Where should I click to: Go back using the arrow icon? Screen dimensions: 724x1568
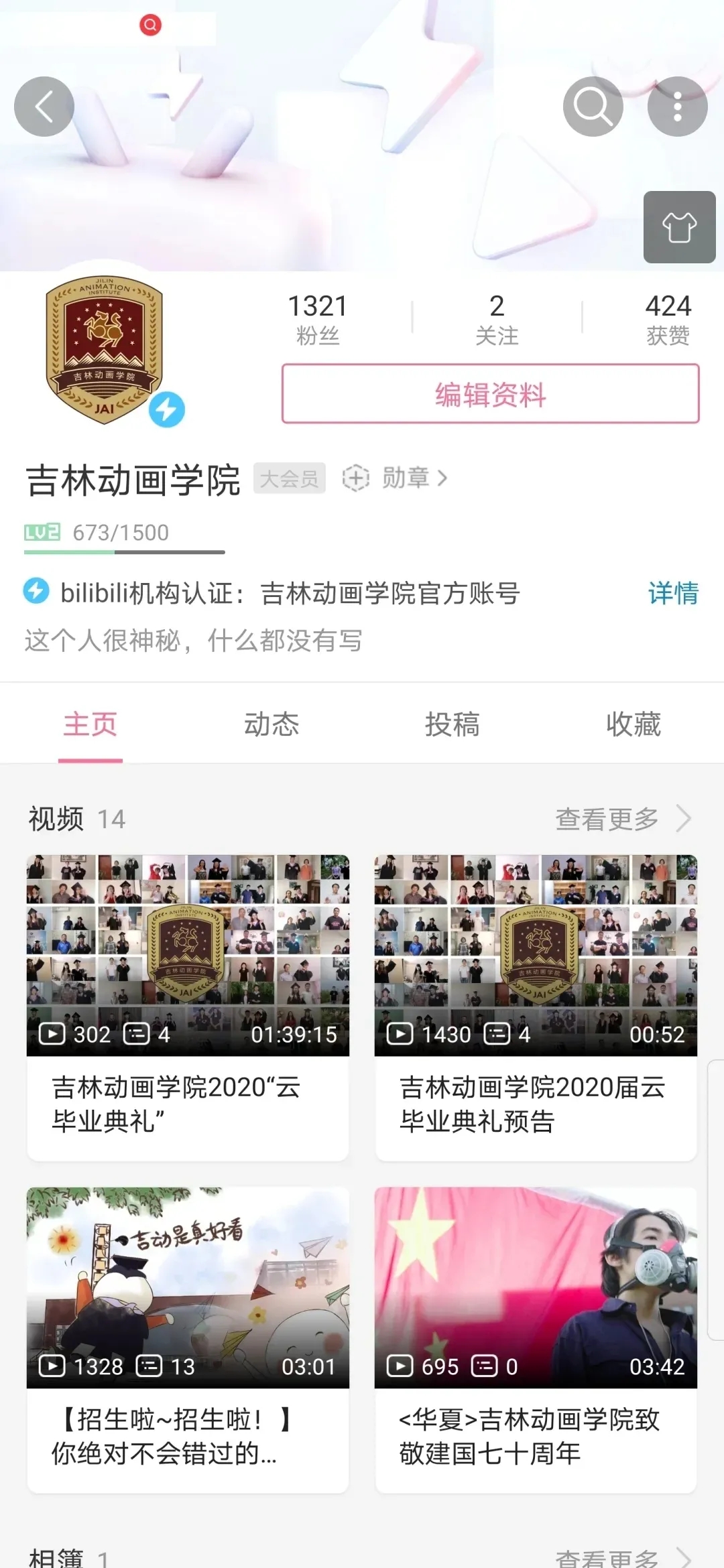[x=44, y=107]
